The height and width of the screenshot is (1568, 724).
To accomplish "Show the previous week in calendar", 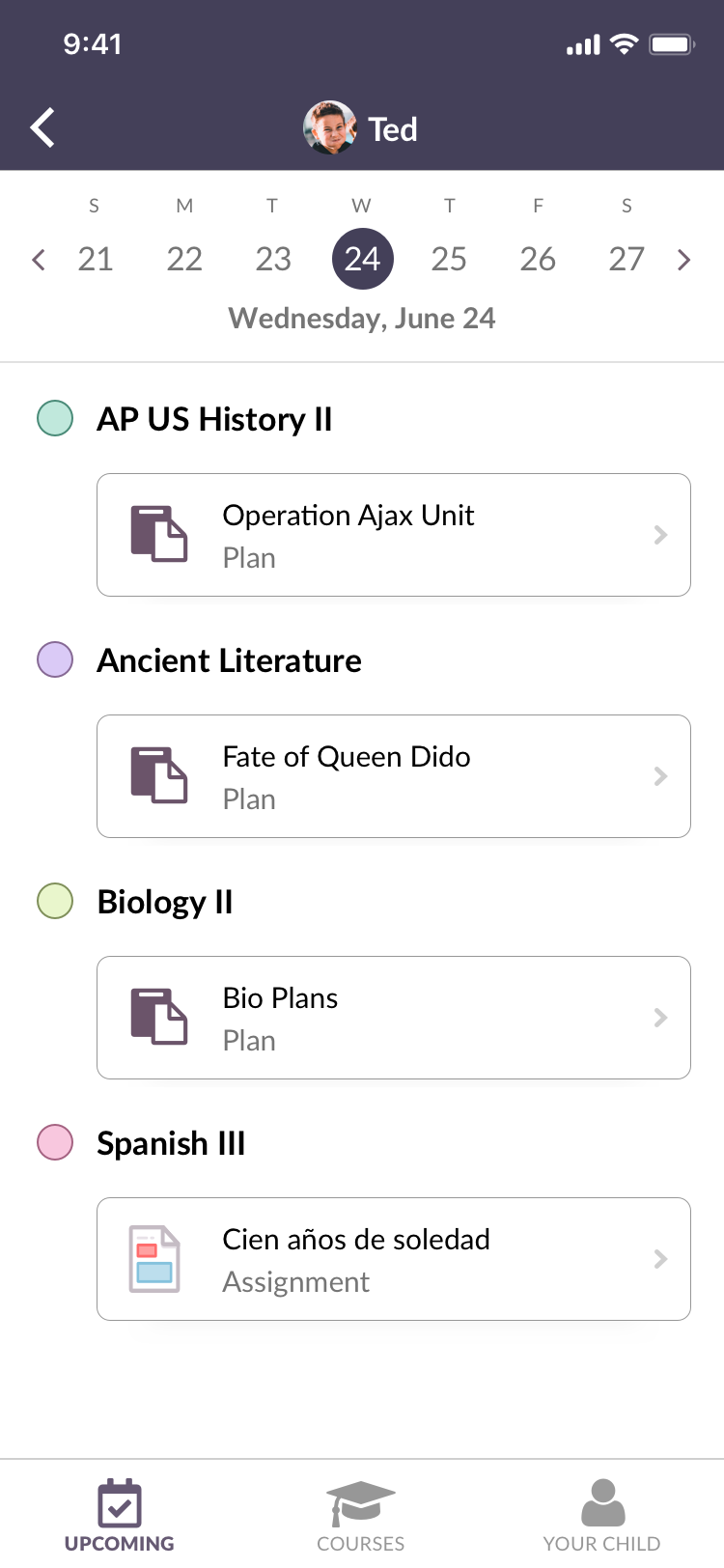I will click(39, 260).
